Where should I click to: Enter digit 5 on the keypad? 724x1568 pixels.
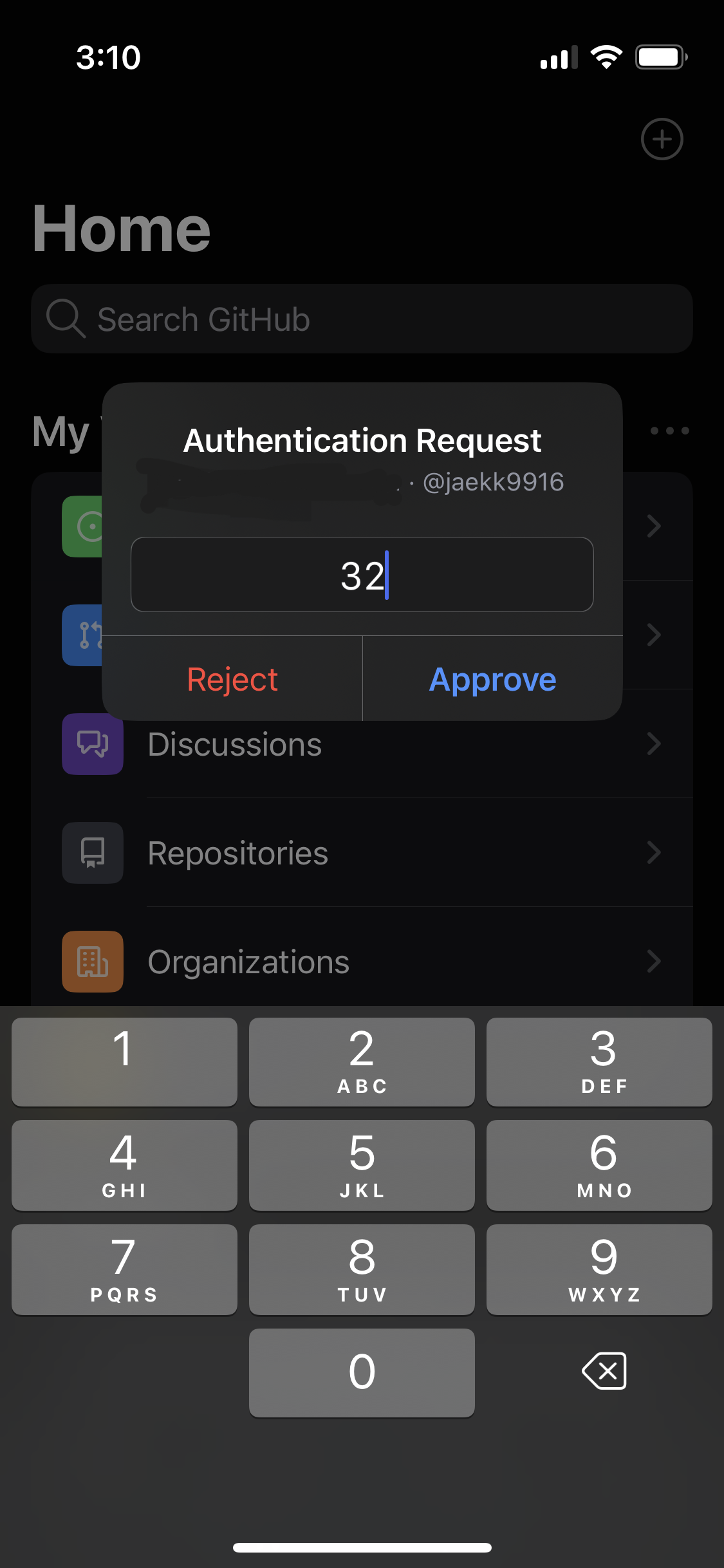(362, 1166)
